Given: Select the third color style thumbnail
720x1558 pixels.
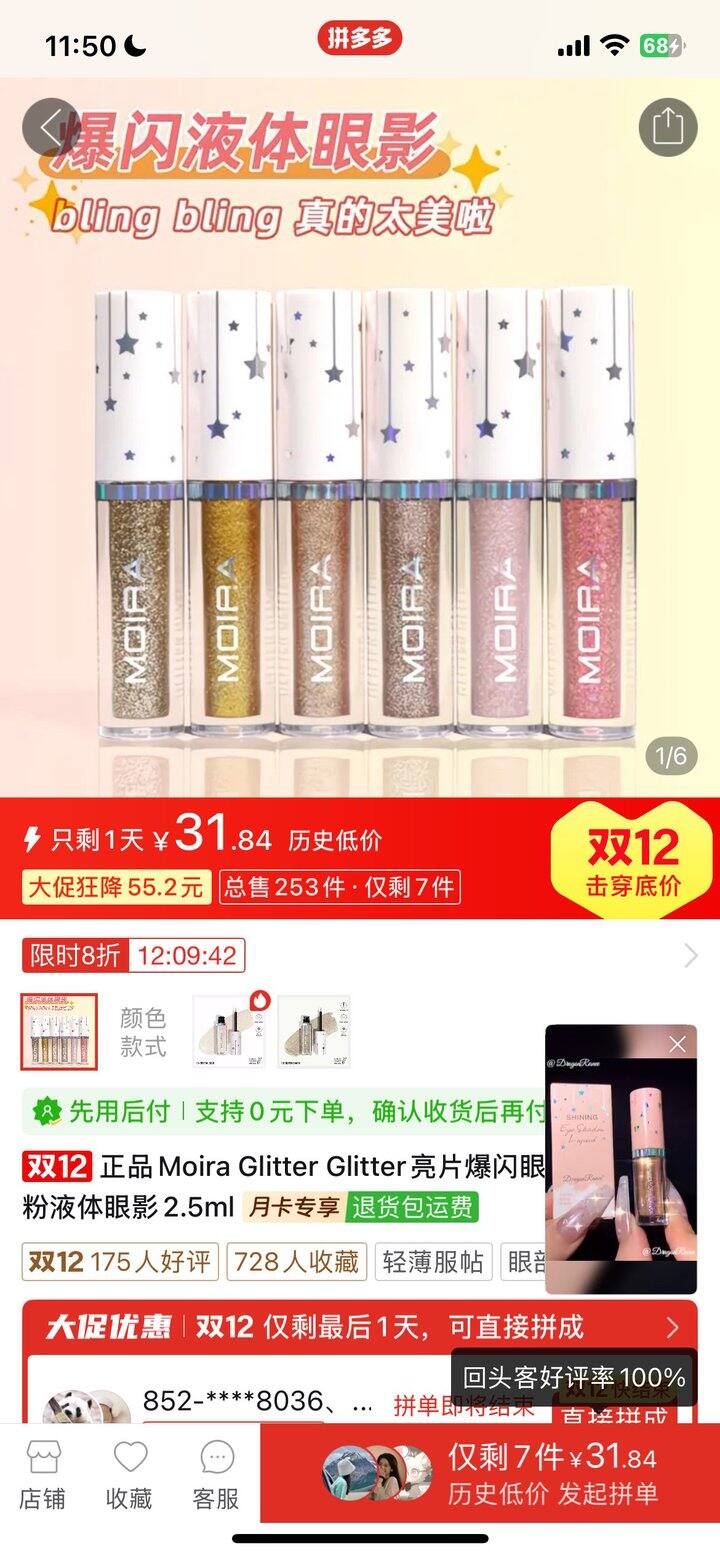Looking at the screenshot, I should tap(314, 1032).
